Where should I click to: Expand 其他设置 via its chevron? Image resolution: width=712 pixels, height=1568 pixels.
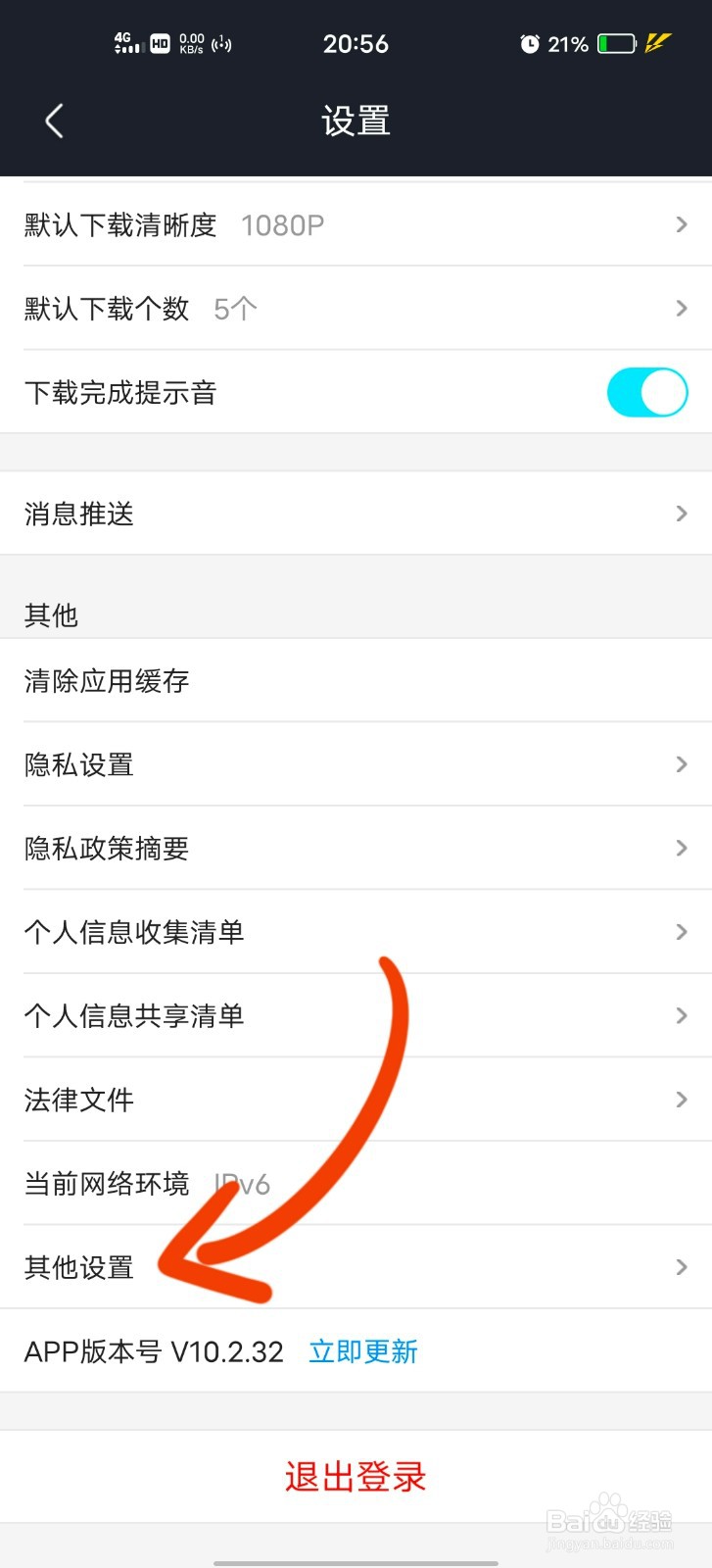[x=681, y=1266]
